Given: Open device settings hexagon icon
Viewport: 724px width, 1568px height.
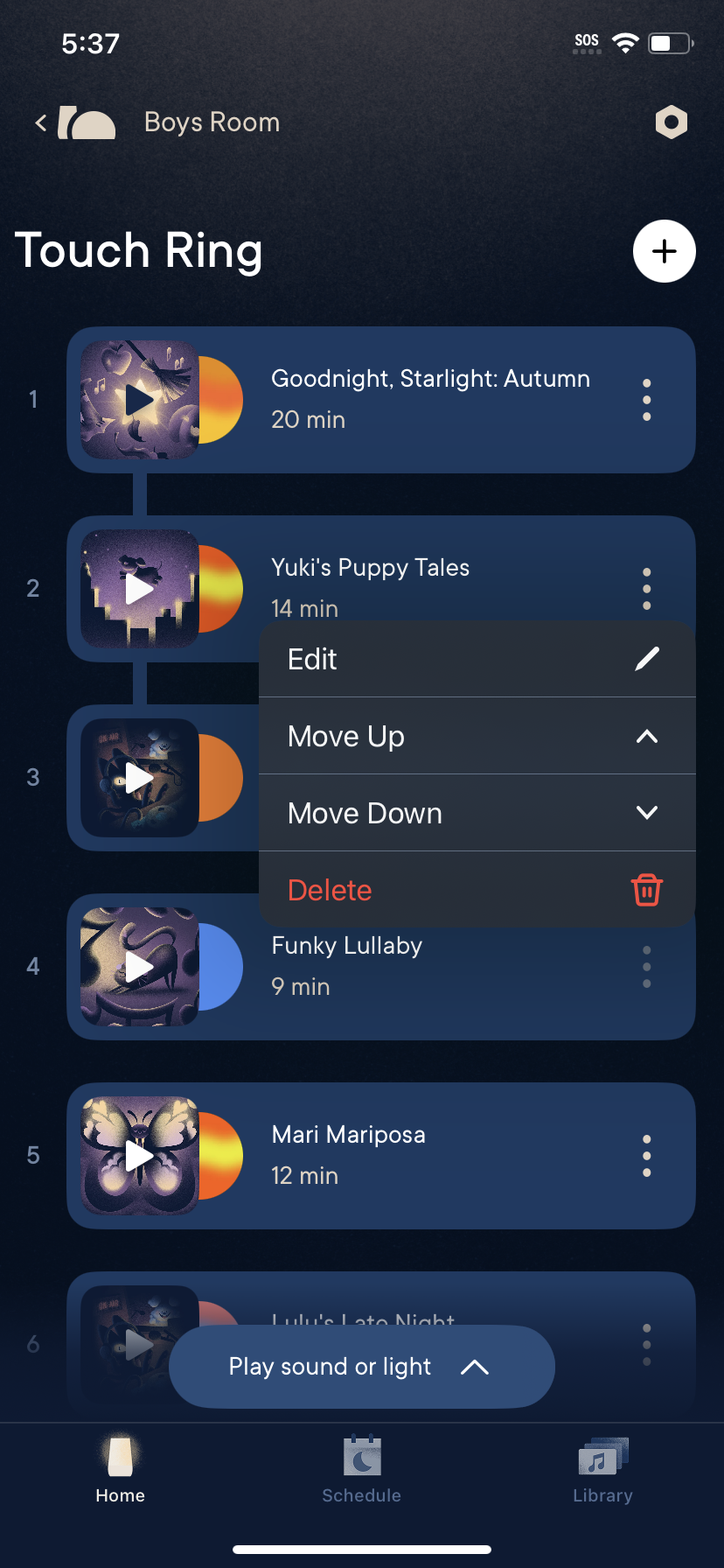Looking at the screenshot, I should pos(671,122).
